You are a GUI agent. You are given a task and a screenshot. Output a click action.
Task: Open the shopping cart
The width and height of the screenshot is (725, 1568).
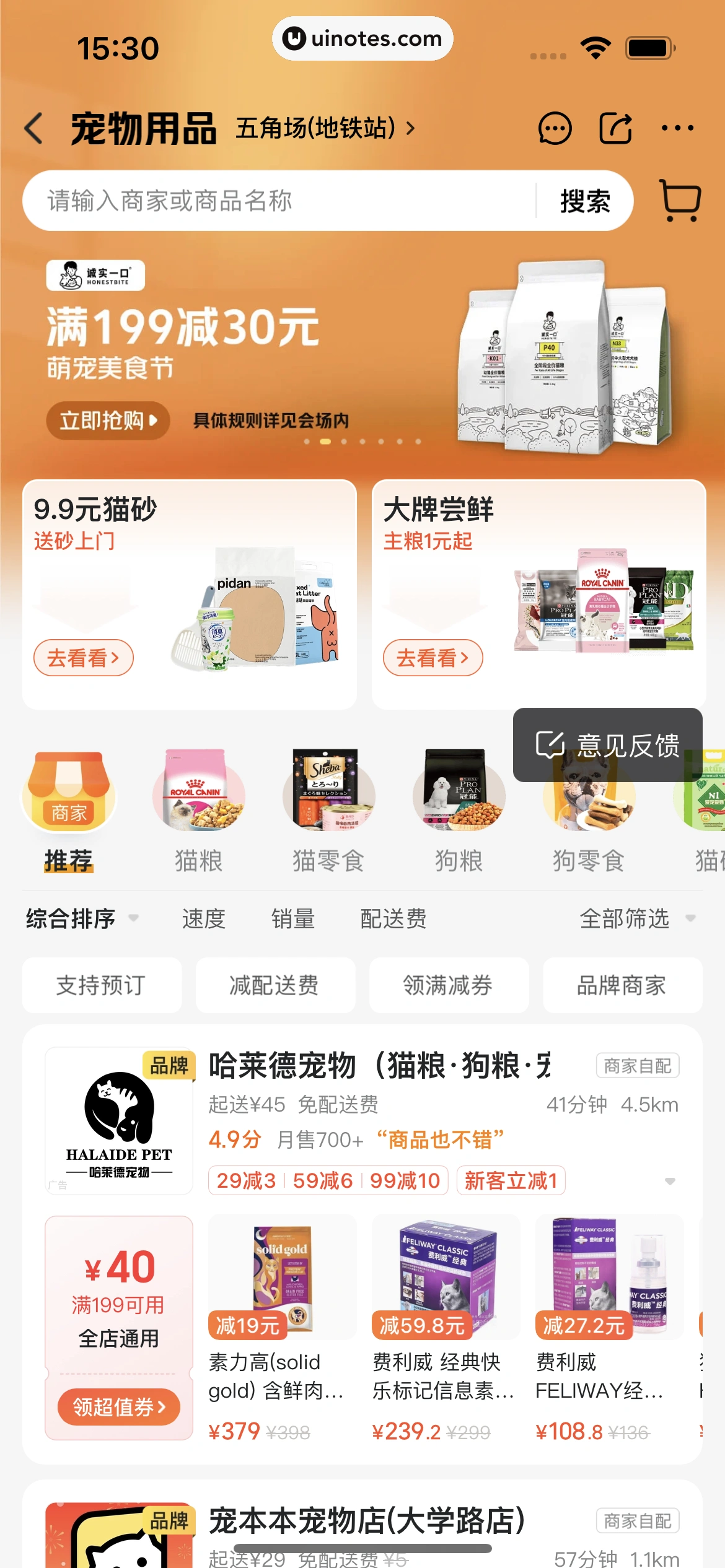[680, 200]
